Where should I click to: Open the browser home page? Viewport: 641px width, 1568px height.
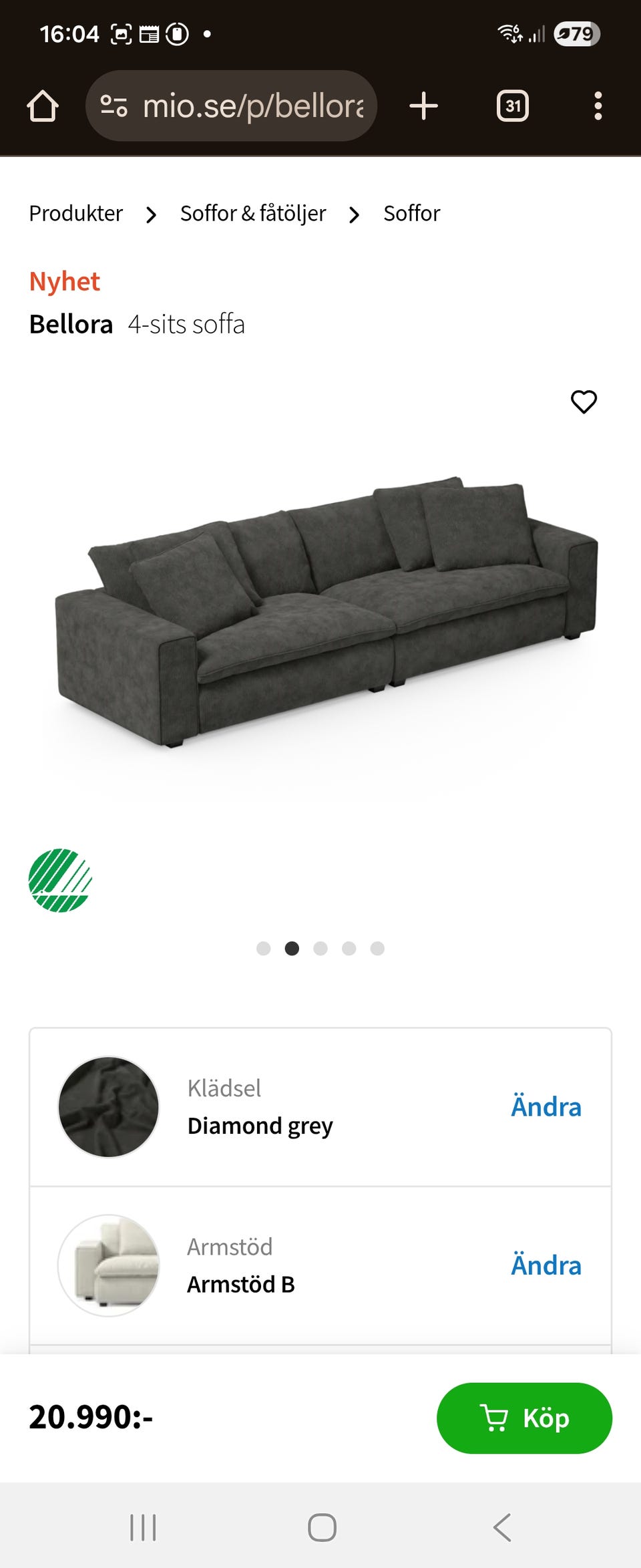pos(43,106)
